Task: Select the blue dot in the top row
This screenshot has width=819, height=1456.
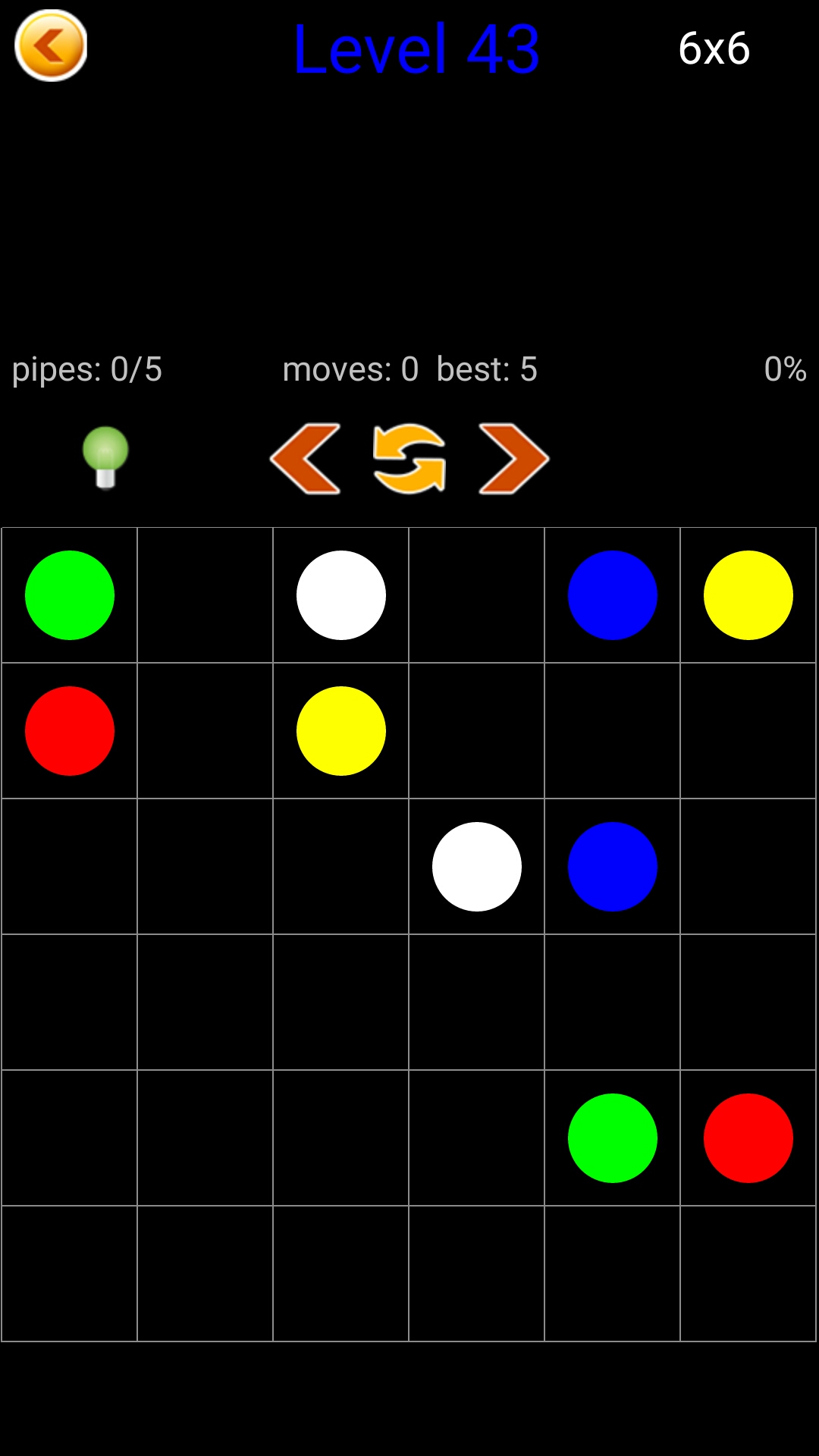Action: [x=613, y=595]
